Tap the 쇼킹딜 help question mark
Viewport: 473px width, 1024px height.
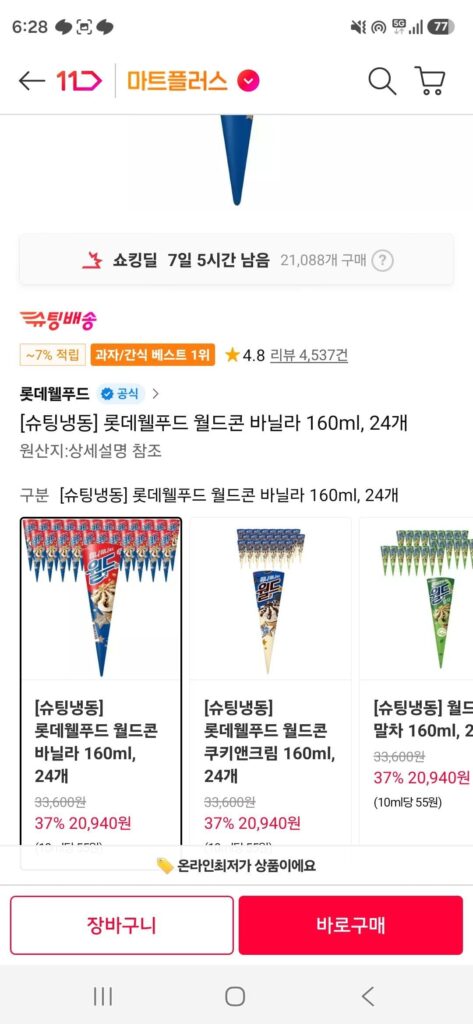382,261
